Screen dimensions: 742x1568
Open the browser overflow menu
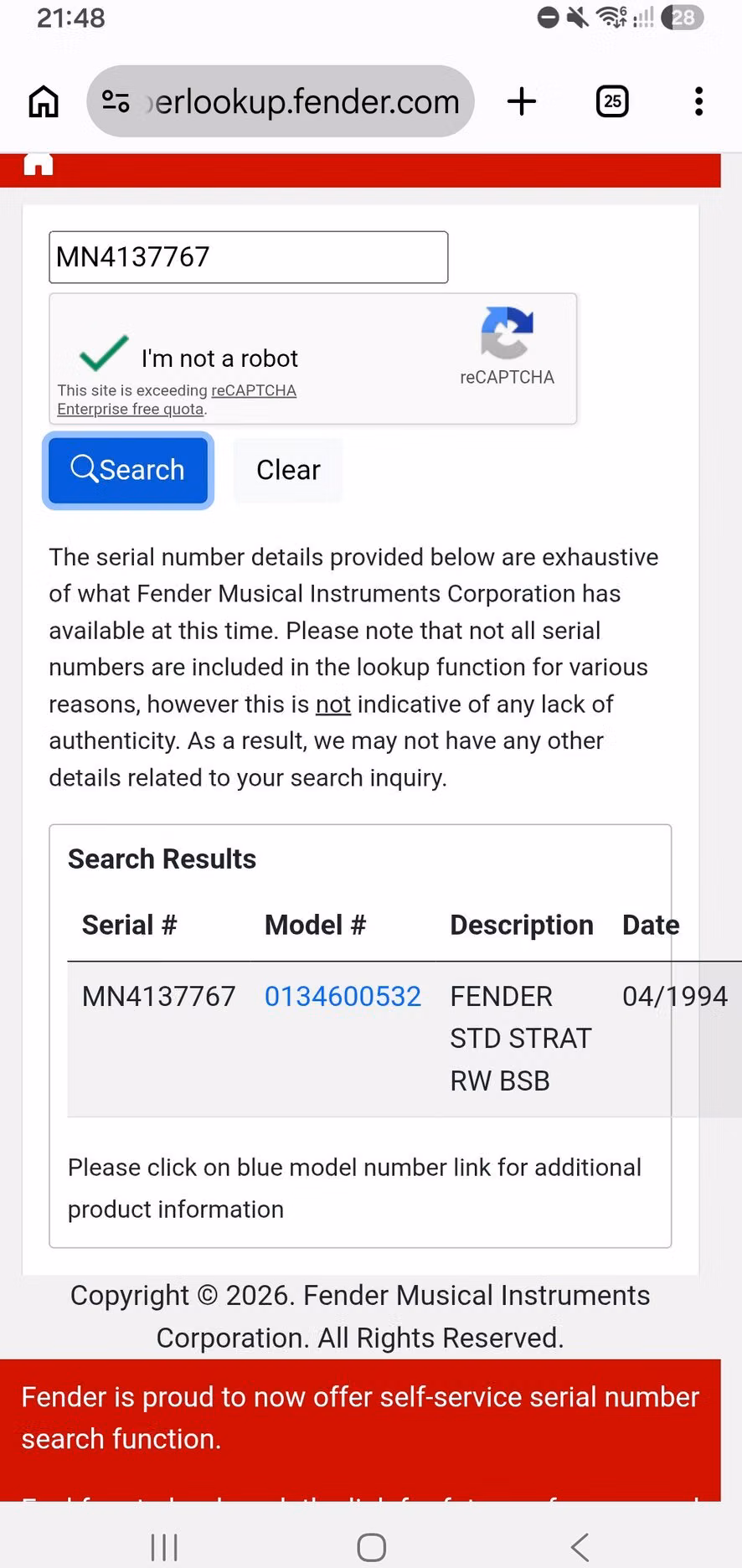pyautogui.click(x=698, y=101)
